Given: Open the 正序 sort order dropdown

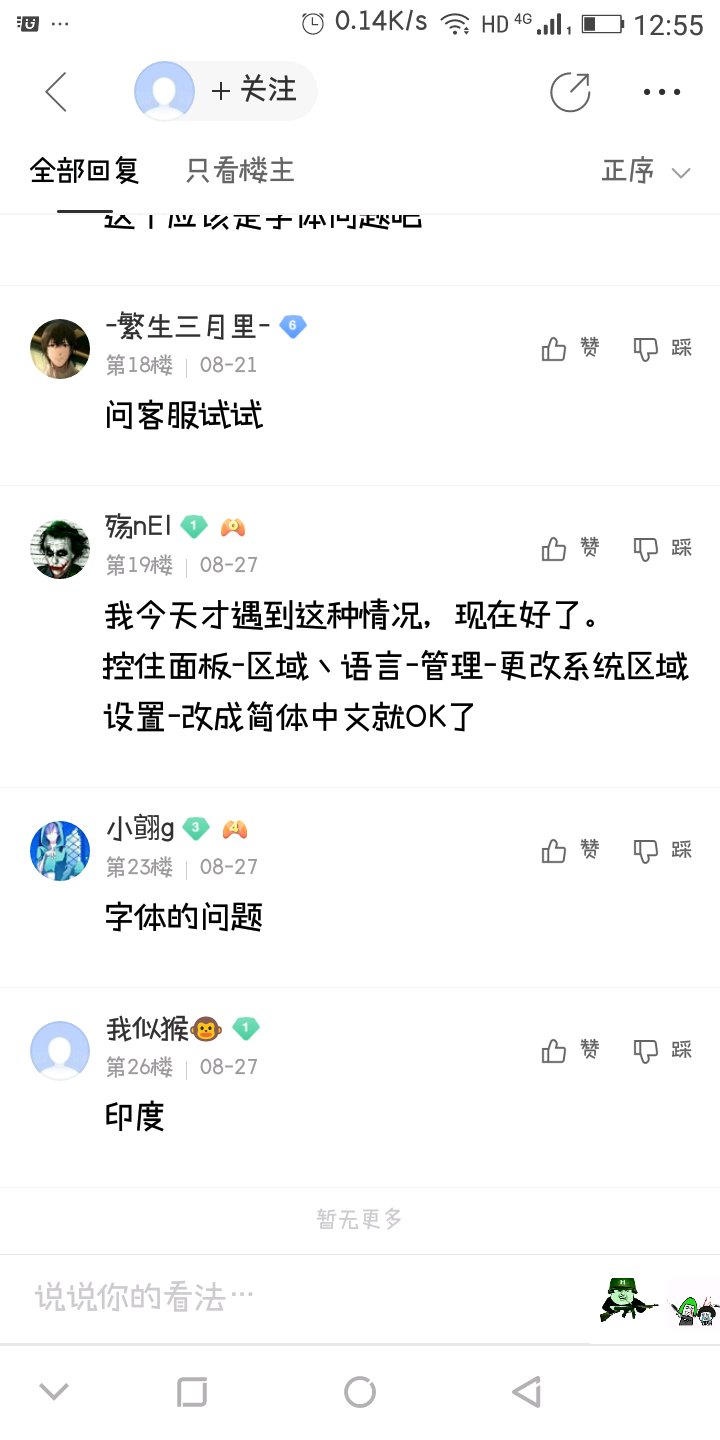Looking at the screenshot, I should [x=646, y=171].
